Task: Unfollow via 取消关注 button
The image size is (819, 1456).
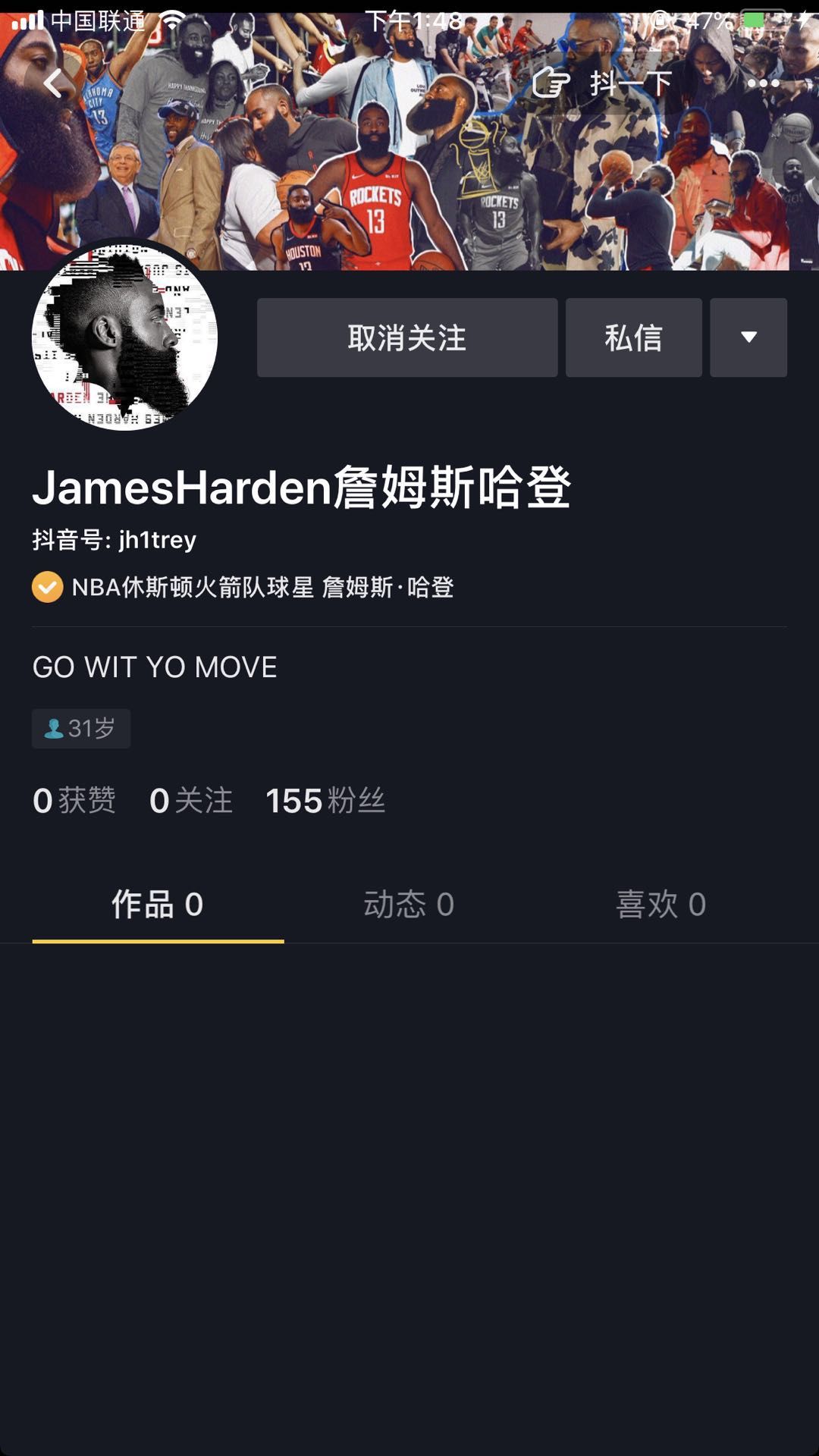Action: point(407,337)
